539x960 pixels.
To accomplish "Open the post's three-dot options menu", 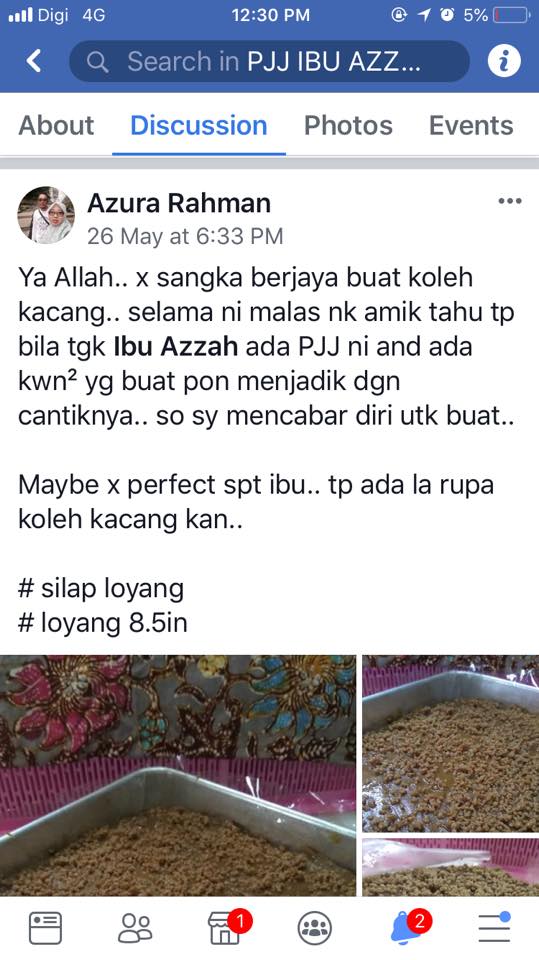I will 510,201.
